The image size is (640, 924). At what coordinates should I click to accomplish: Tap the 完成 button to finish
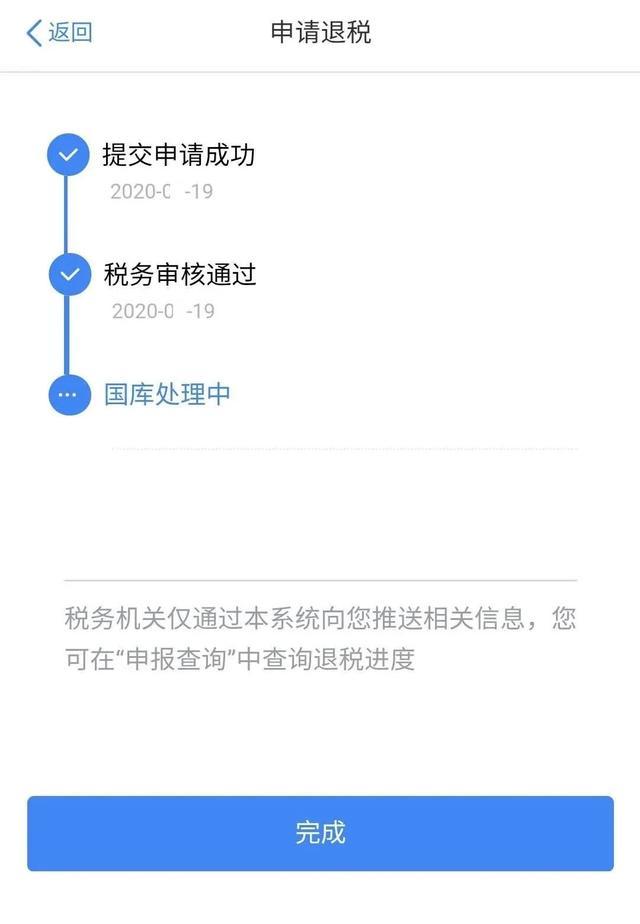click(x=320, y=833)
